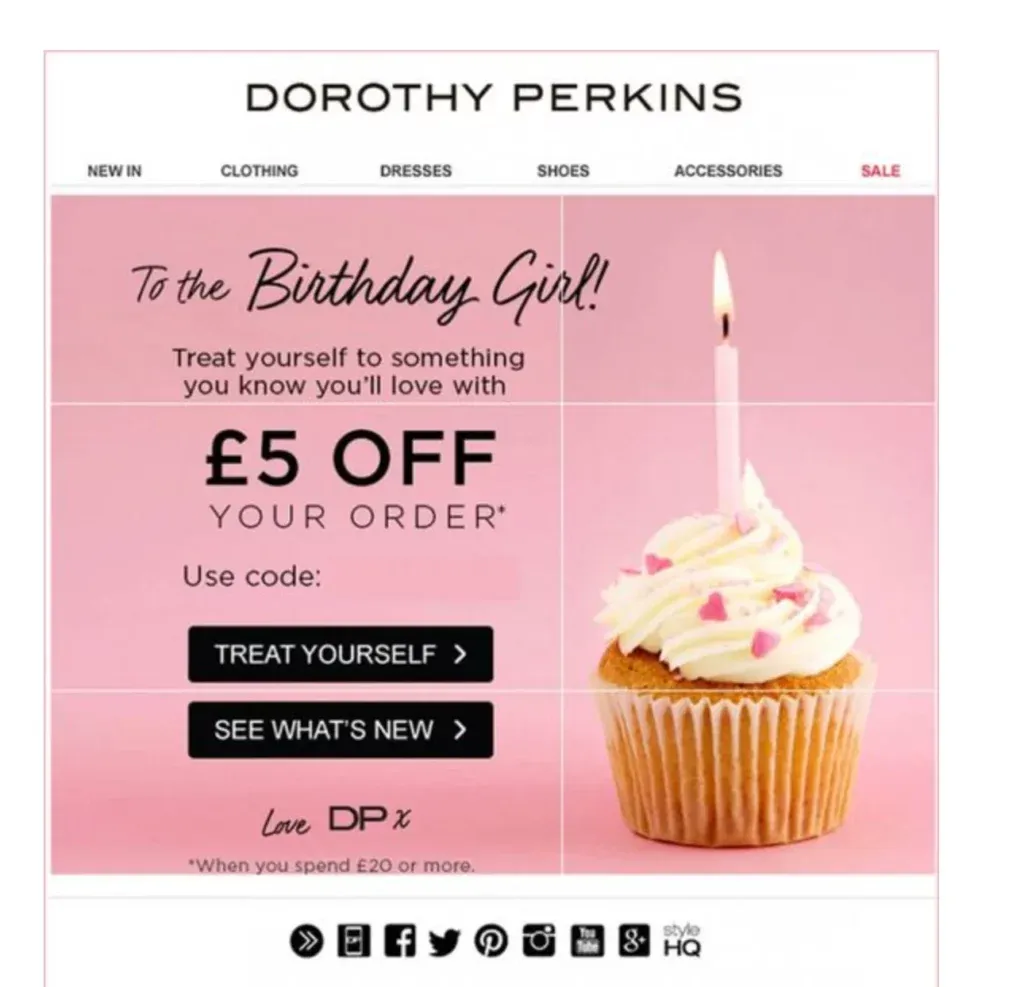This screenshot has height=987, width=1024.
Task: View the Accessories category
Action: [728, 171]
